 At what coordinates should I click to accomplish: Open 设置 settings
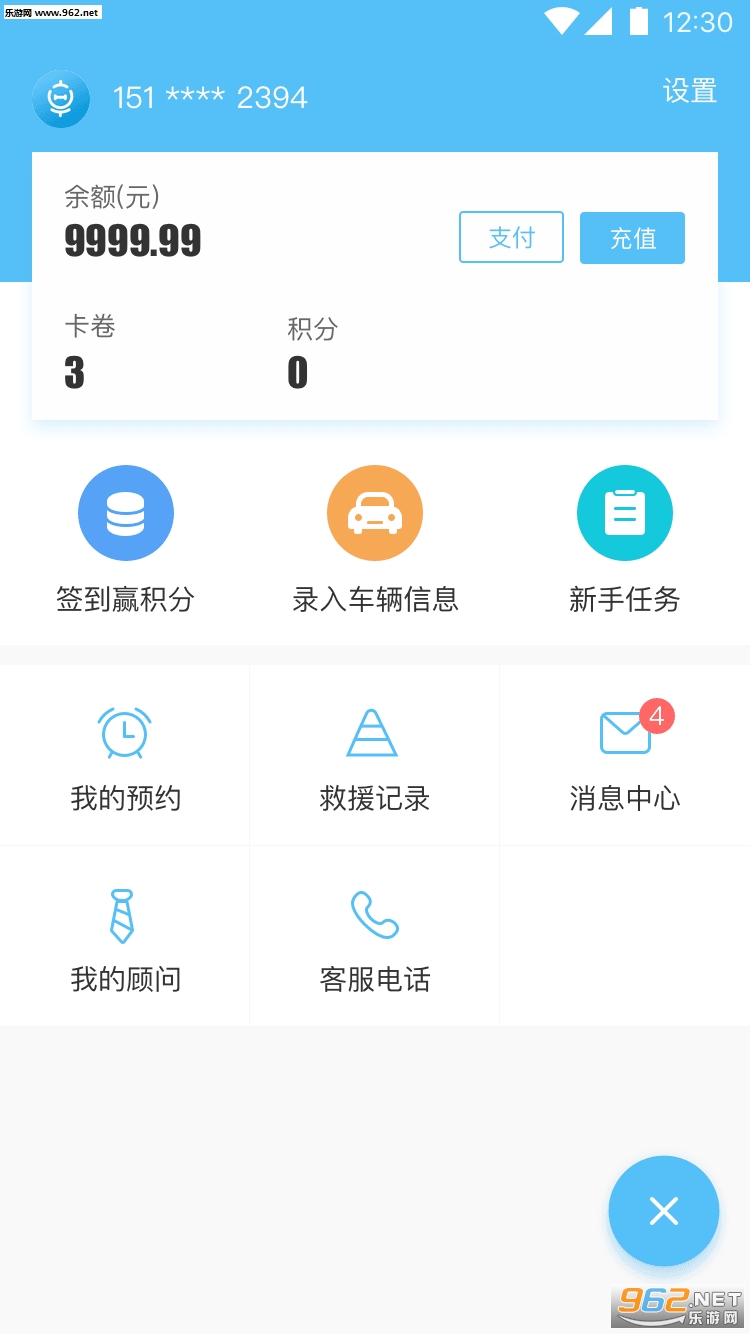[689, 92]
